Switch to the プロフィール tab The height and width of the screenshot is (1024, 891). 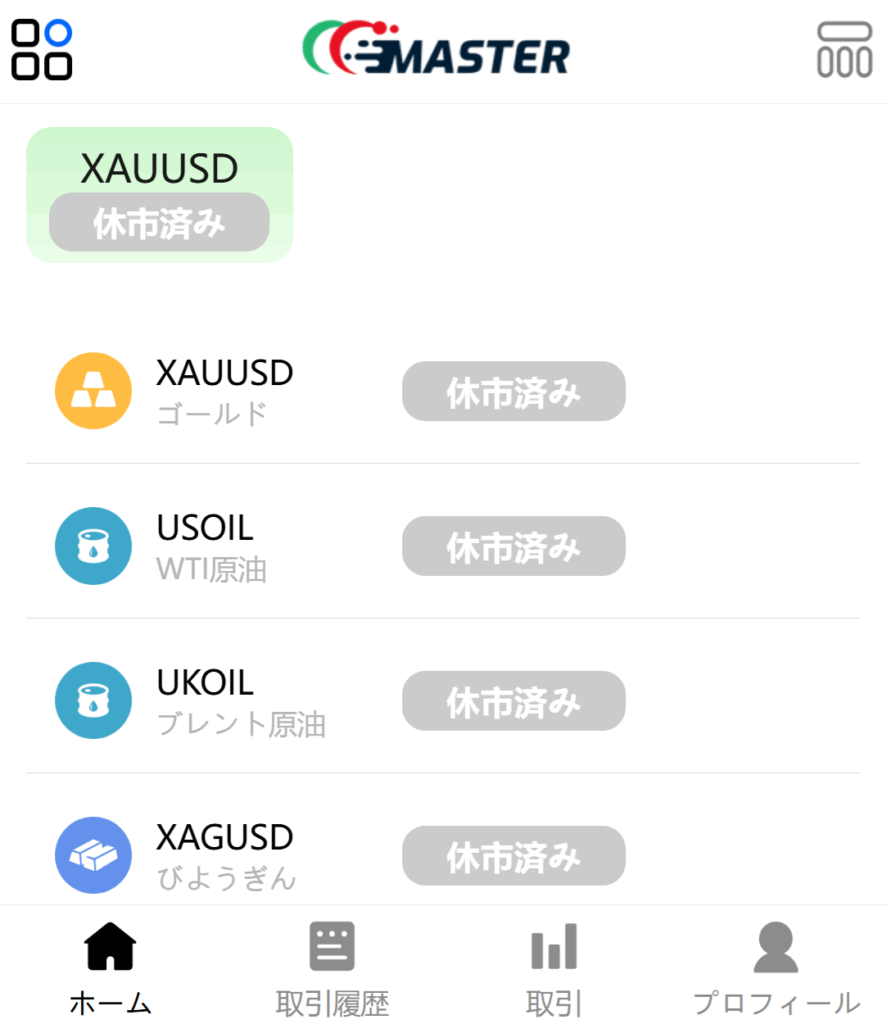pos(776,967)
